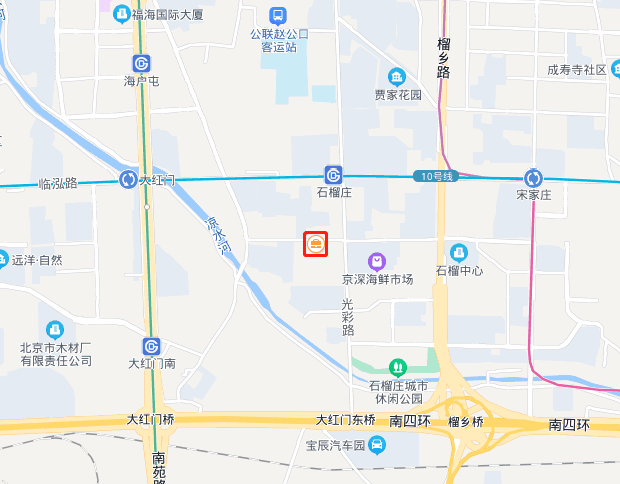Tap the 福海国际大厦 building marker

[x=122, y=13]
